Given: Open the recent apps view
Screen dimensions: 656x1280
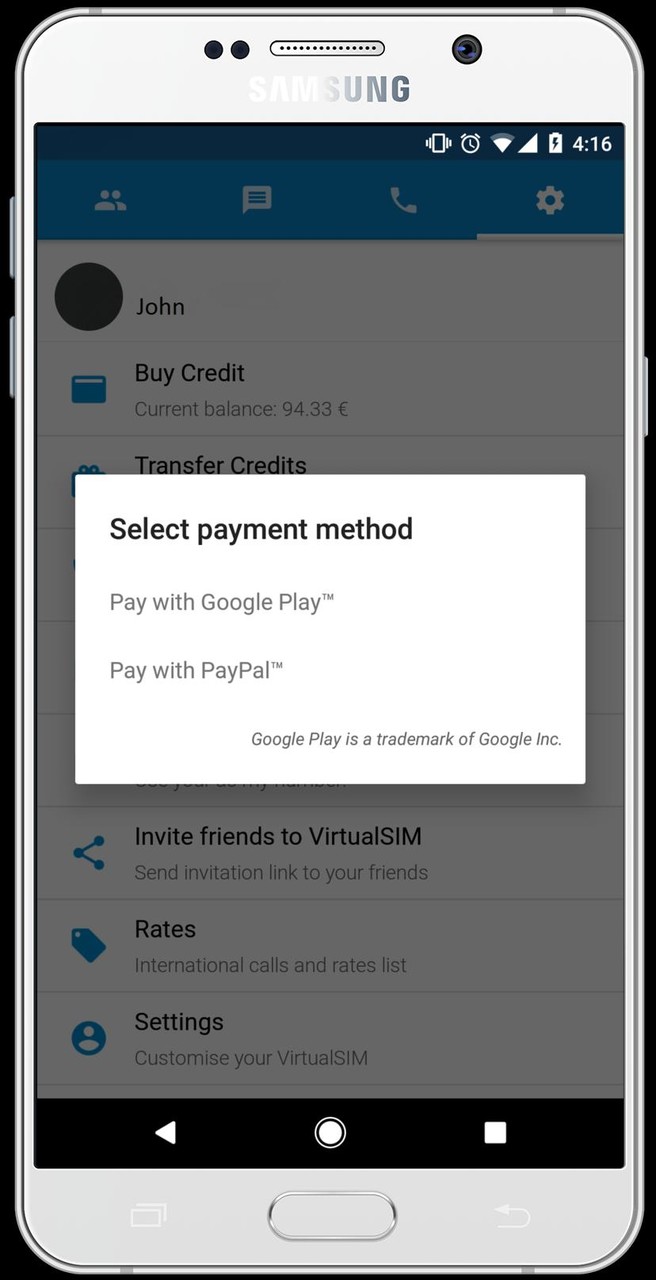Looking at the screenshot, I should tap(495, 1132).
